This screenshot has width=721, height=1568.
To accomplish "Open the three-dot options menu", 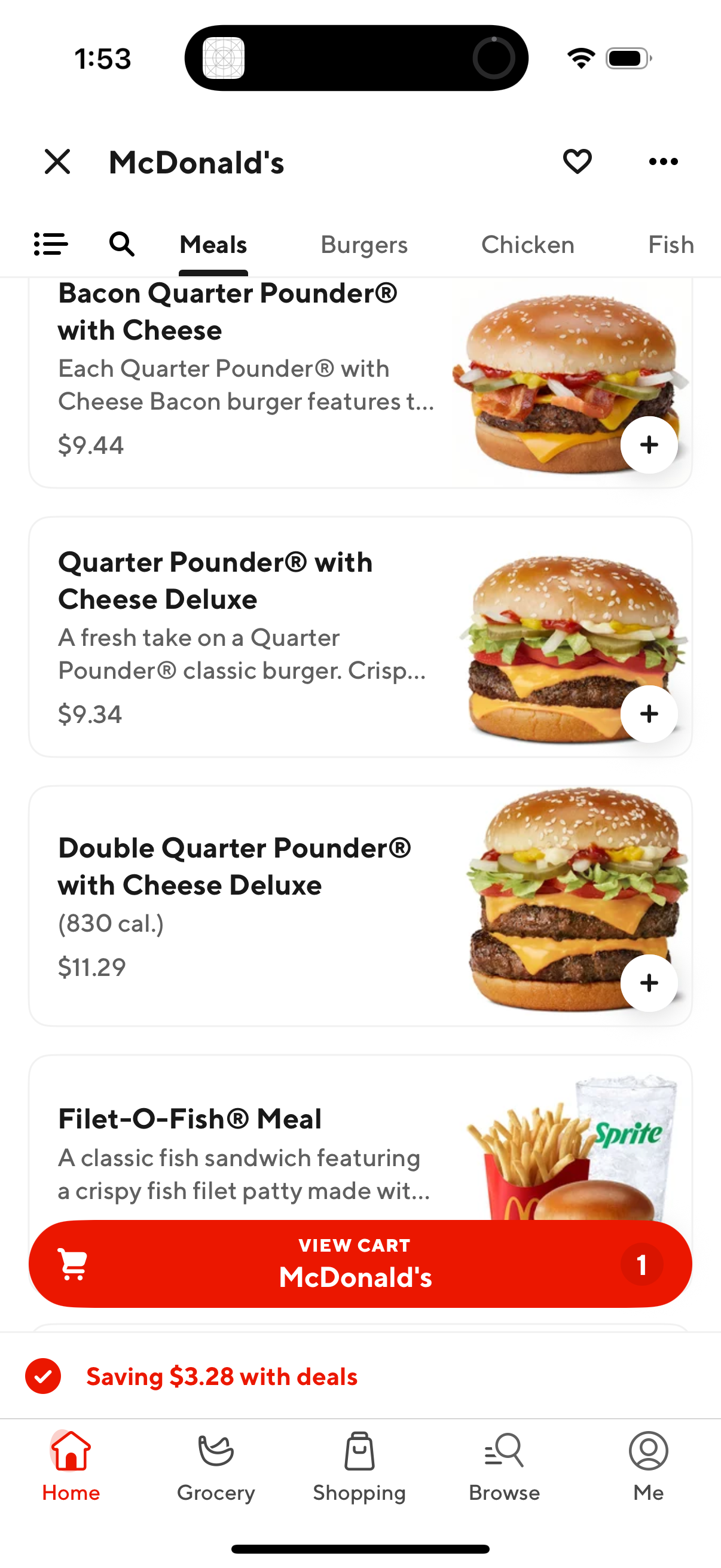I will 663,161.
